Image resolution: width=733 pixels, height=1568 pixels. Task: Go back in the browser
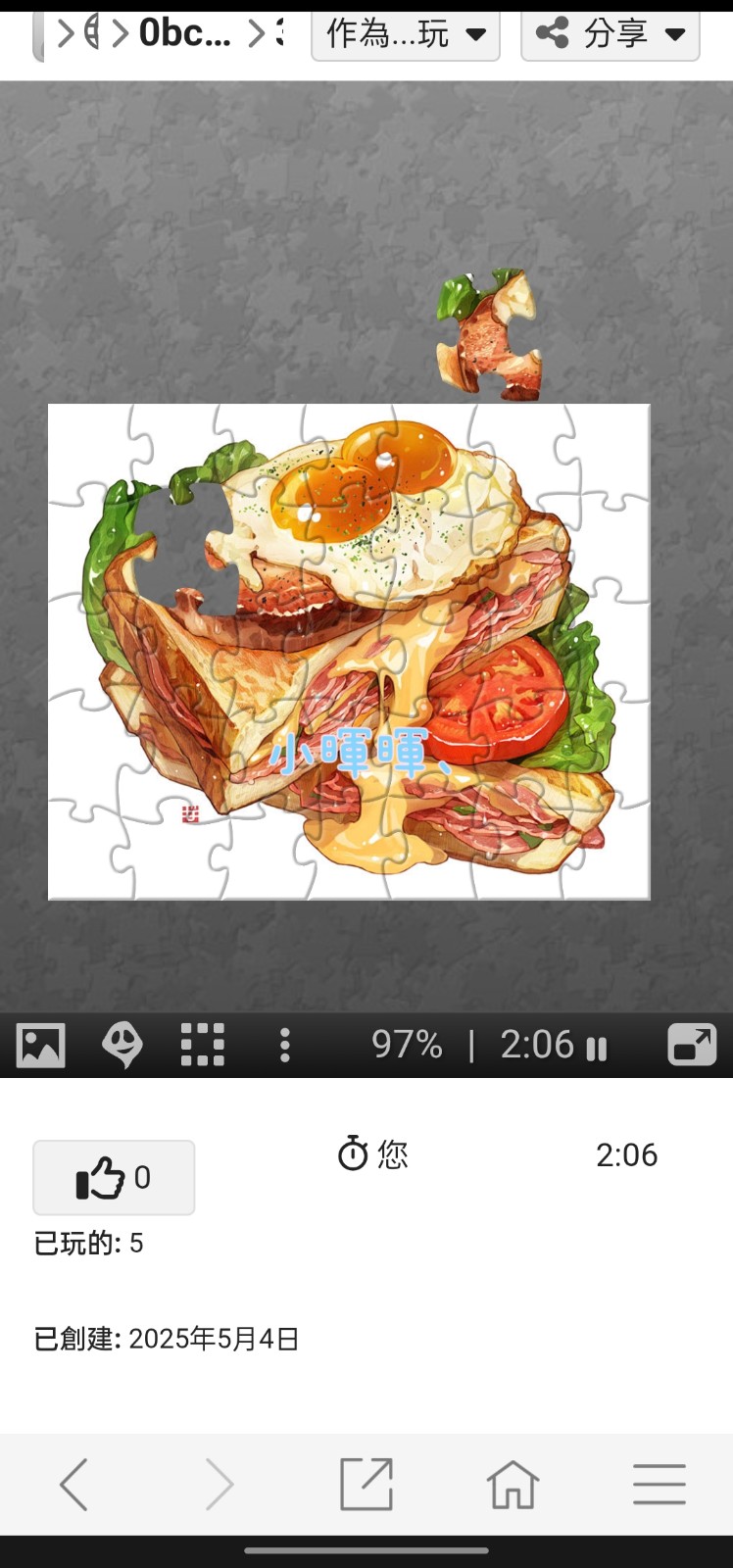click(73, 1484)
